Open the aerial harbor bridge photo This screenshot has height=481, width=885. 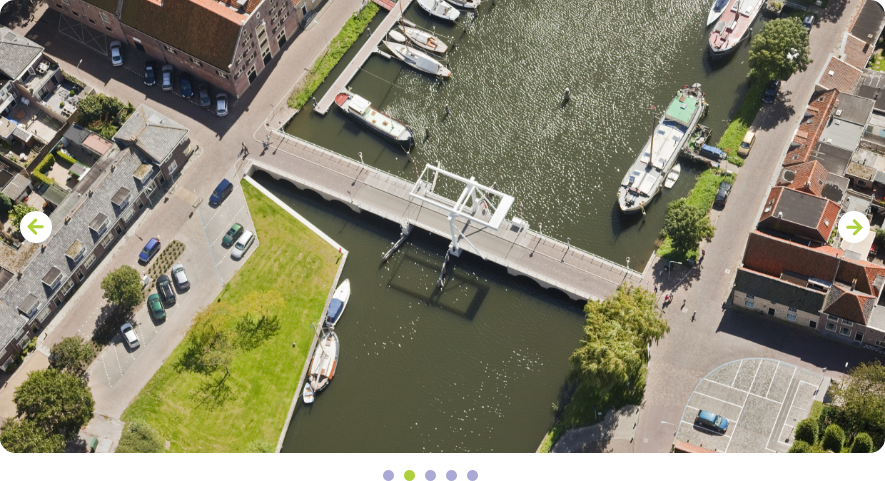tap(442, 226)
